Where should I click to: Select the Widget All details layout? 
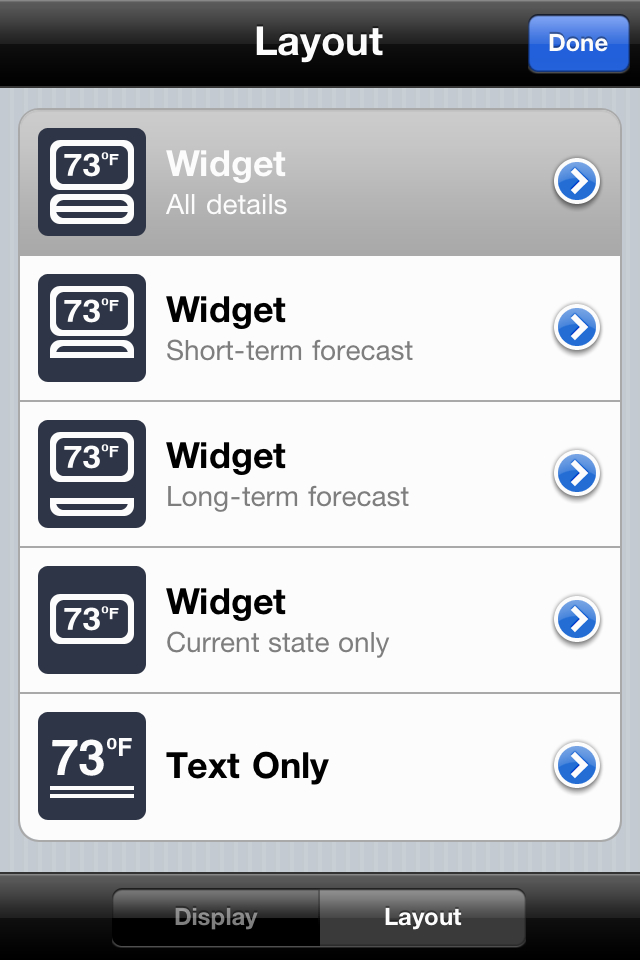[300, 183]
